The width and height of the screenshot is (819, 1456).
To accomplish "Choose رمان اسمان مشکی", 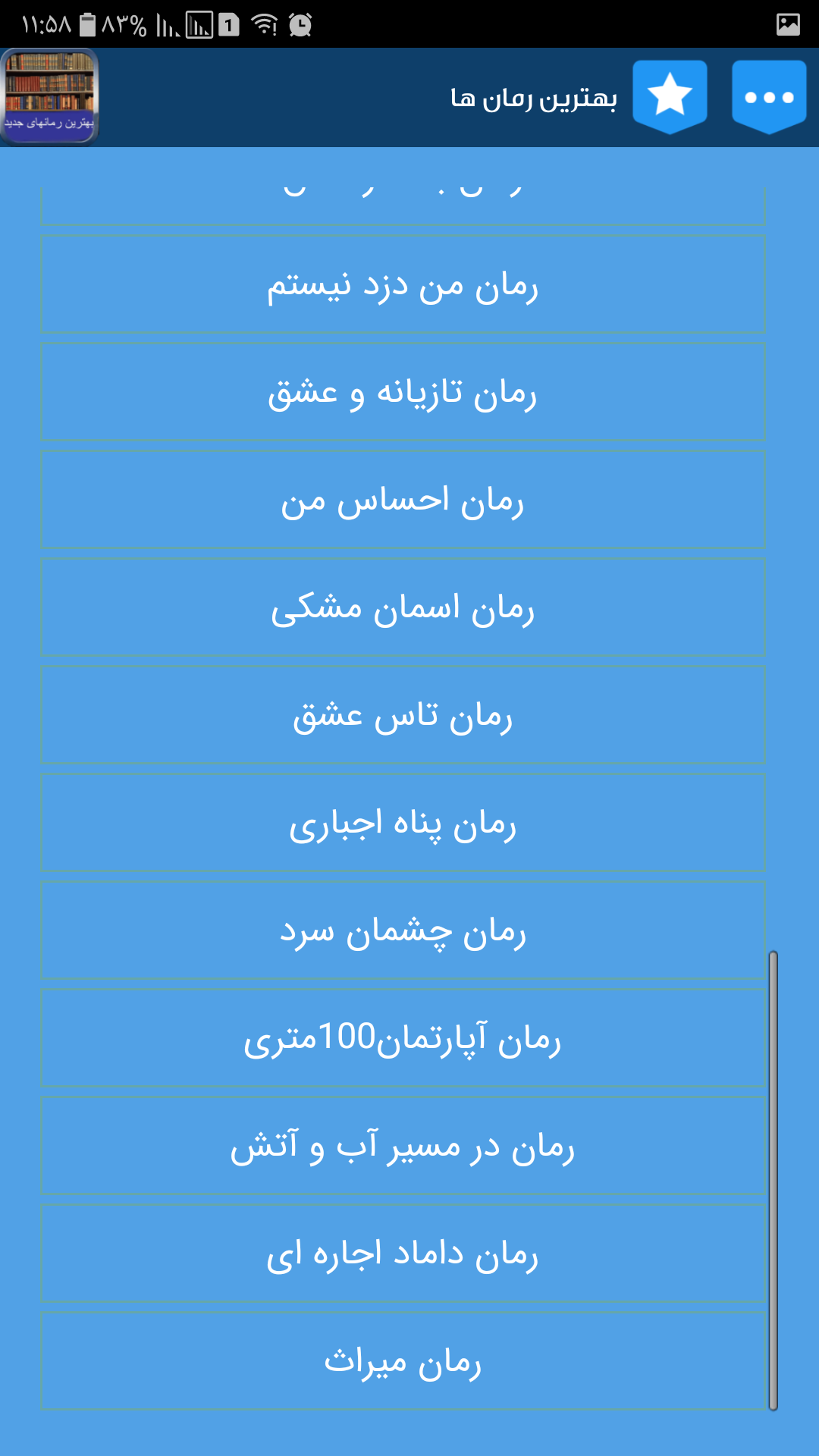I will 403,607.
